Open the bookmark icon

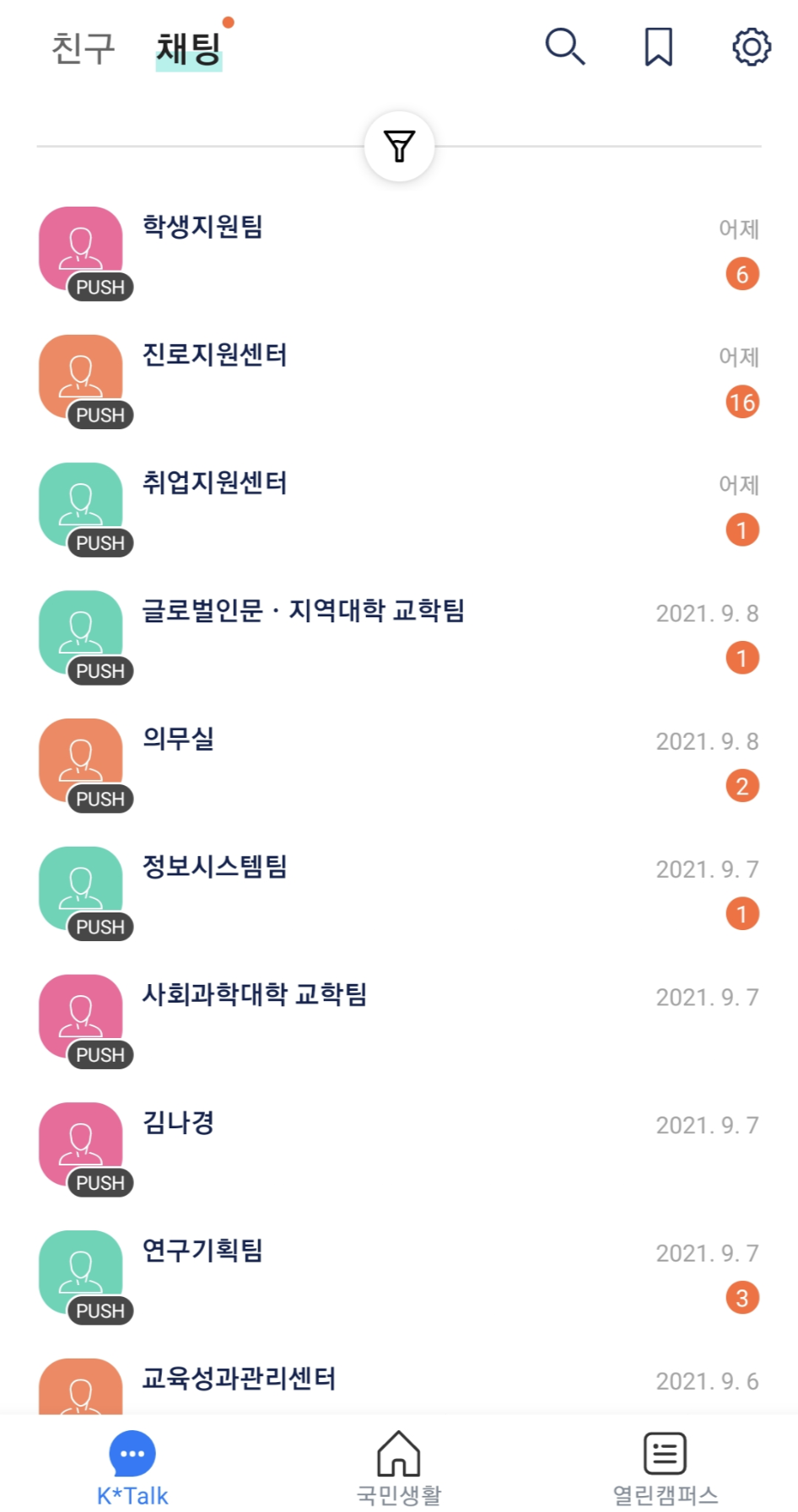point(658,46)
